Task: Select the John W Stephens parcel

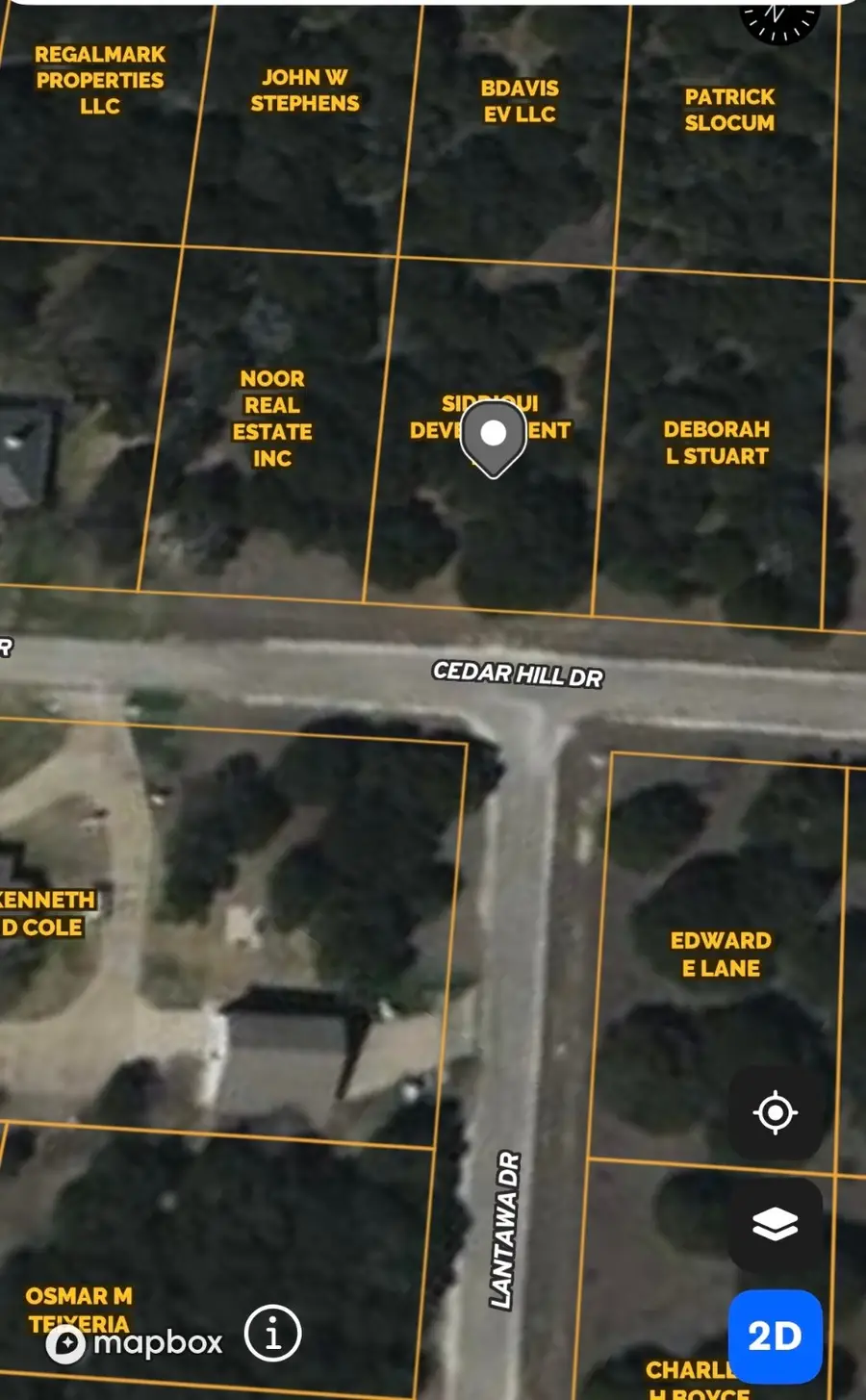Action: pyautogui.click(x=304, y=90)
